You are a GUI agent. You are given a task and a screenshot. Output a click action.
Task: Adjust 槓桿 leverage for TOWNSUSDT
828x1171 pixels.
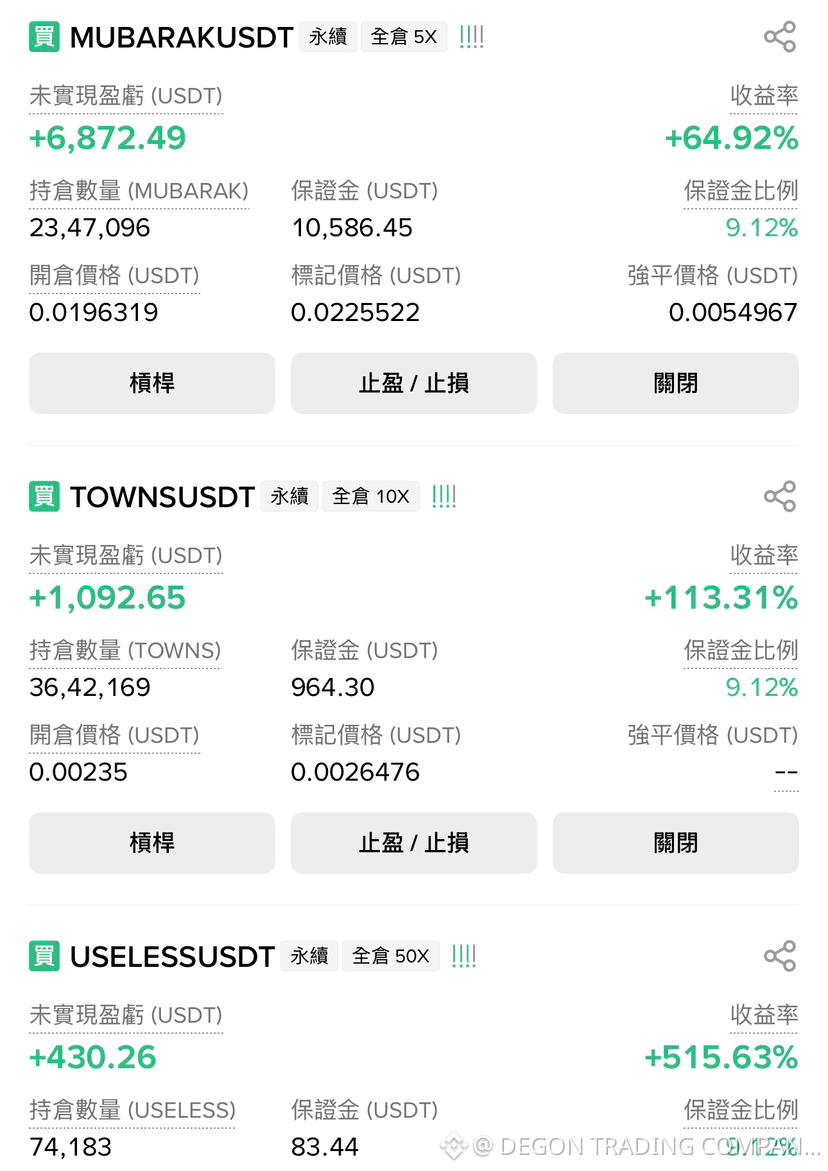point(152,842)
